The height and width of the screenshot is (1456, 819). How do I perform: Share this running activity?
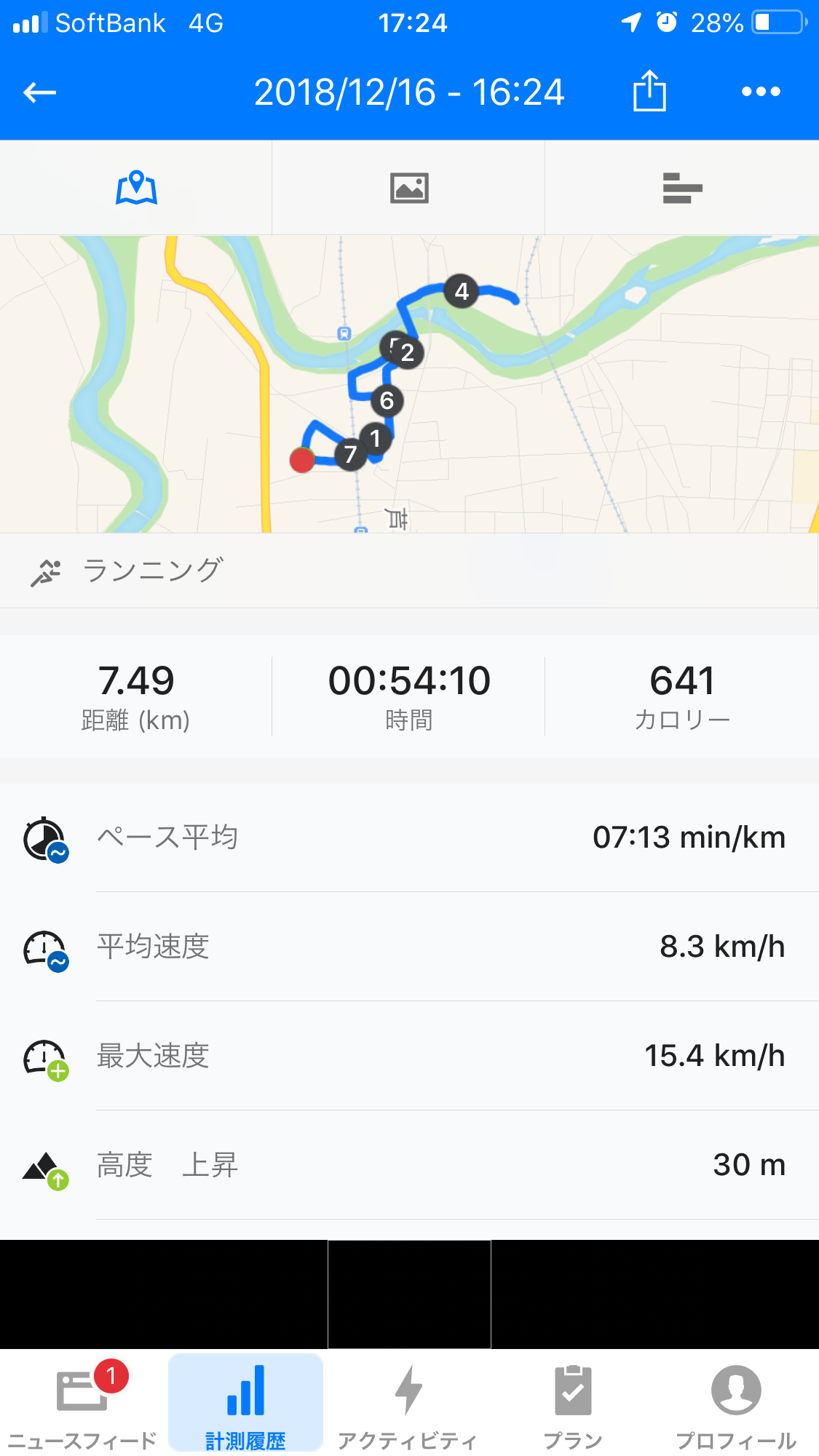[649, 92]
